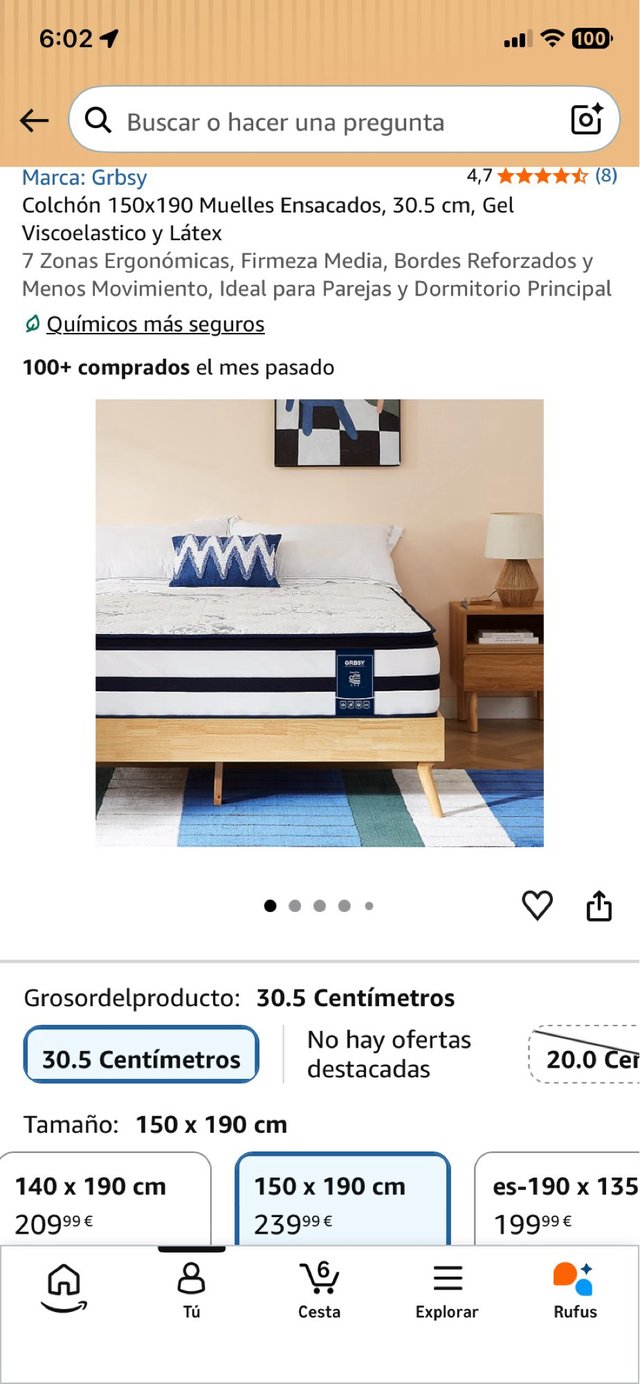
Task: Open the Rufus assistant tab
Action: pos(575,1290)
